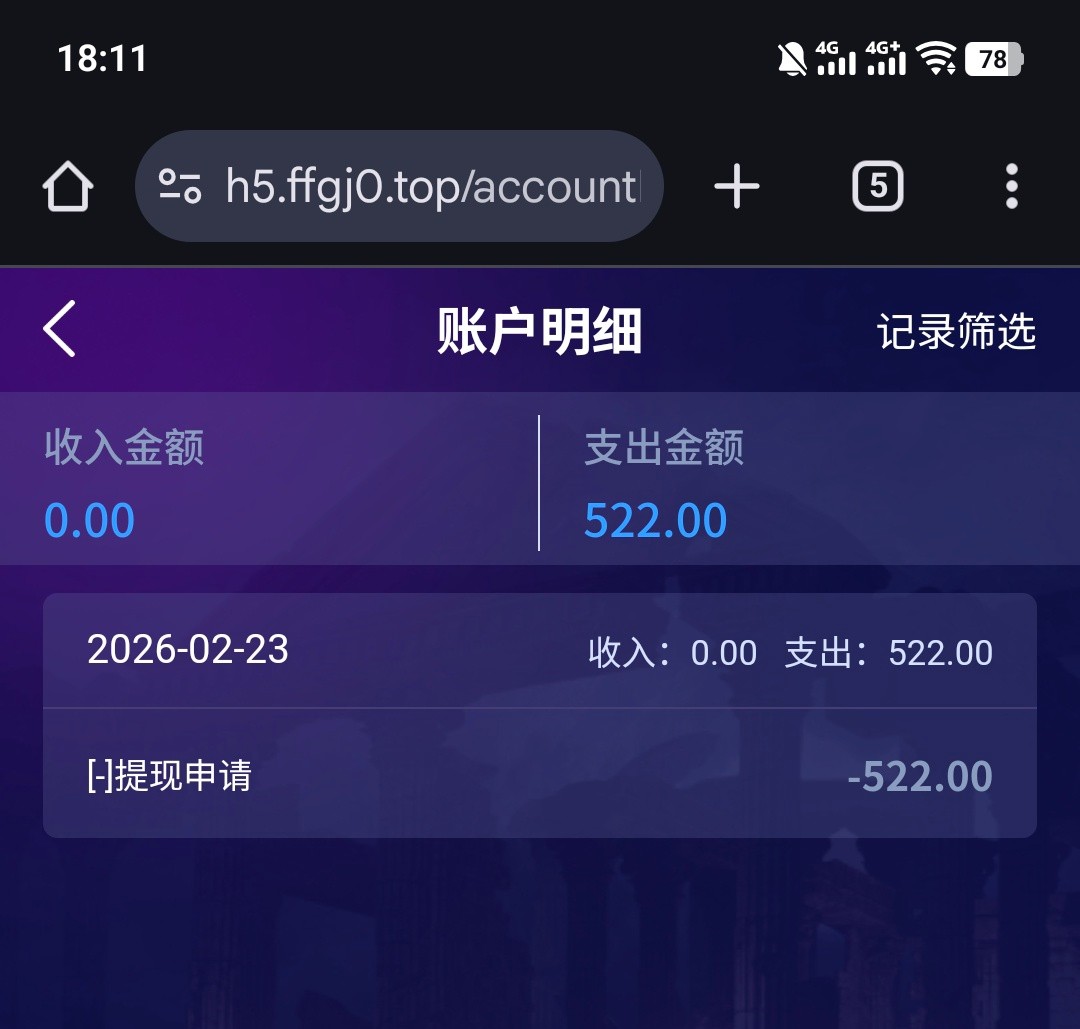Go back from 账户明细 page
The width and height of the screenshot is (1080, 1029).
(x=60, y=330)
